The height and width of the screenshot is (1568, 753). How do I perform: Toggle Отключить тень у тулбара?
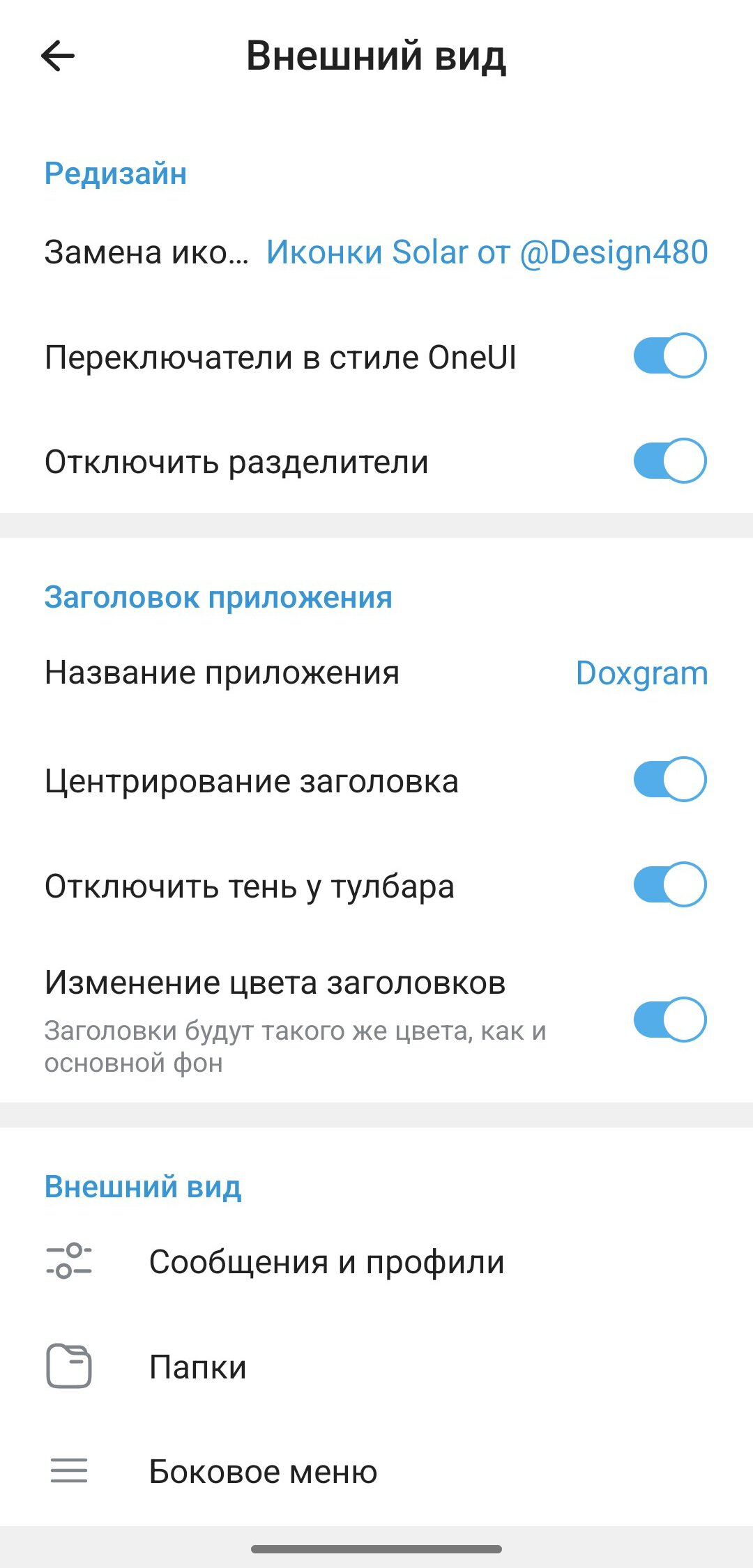669,884
